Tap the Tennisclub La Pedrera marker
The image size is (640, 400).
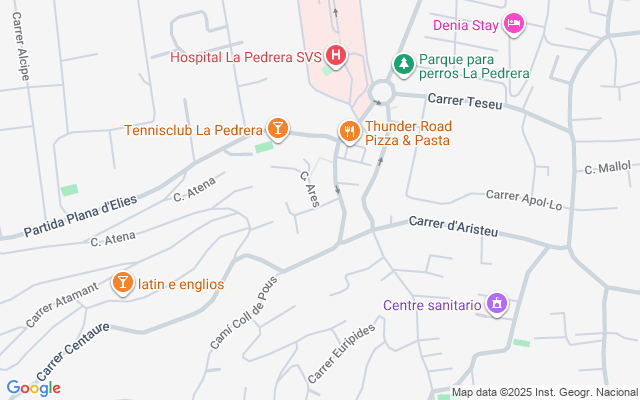point(278,129)
